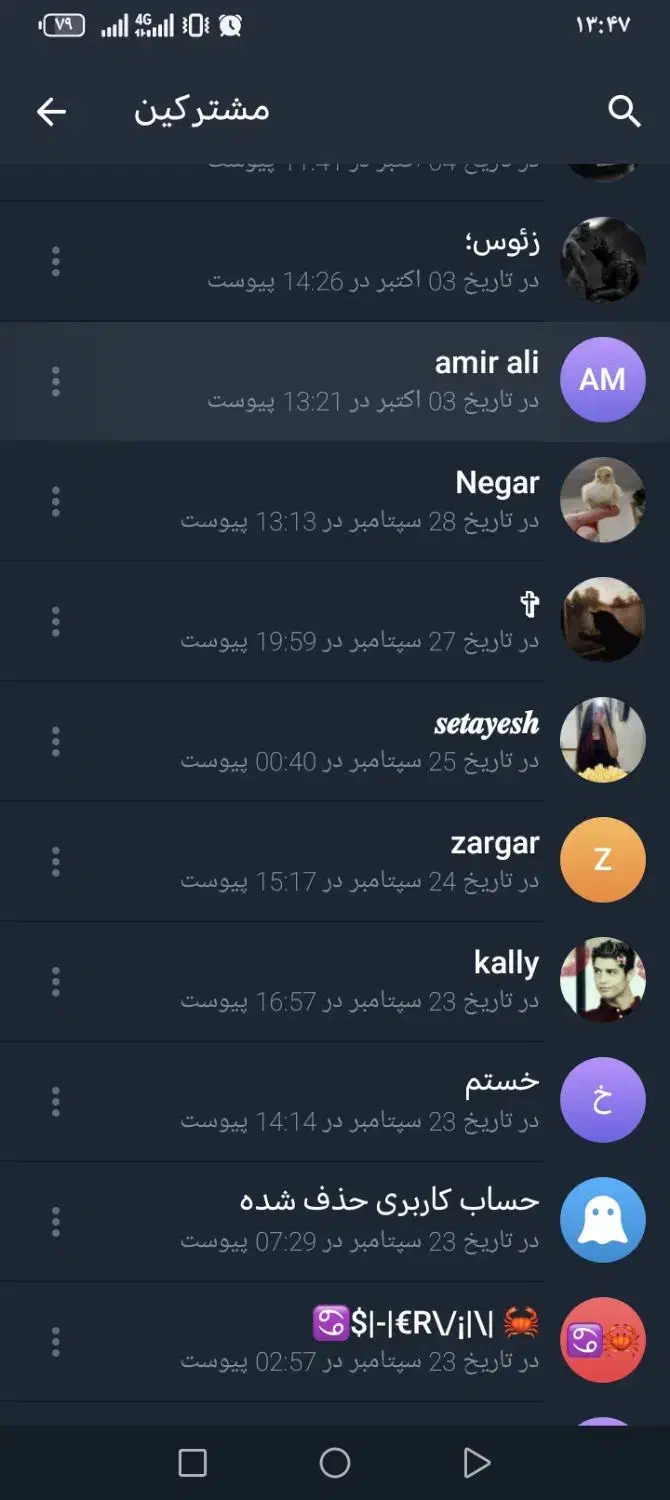
Task: Open recent apps with the square button
Action: click(192, 1463)
